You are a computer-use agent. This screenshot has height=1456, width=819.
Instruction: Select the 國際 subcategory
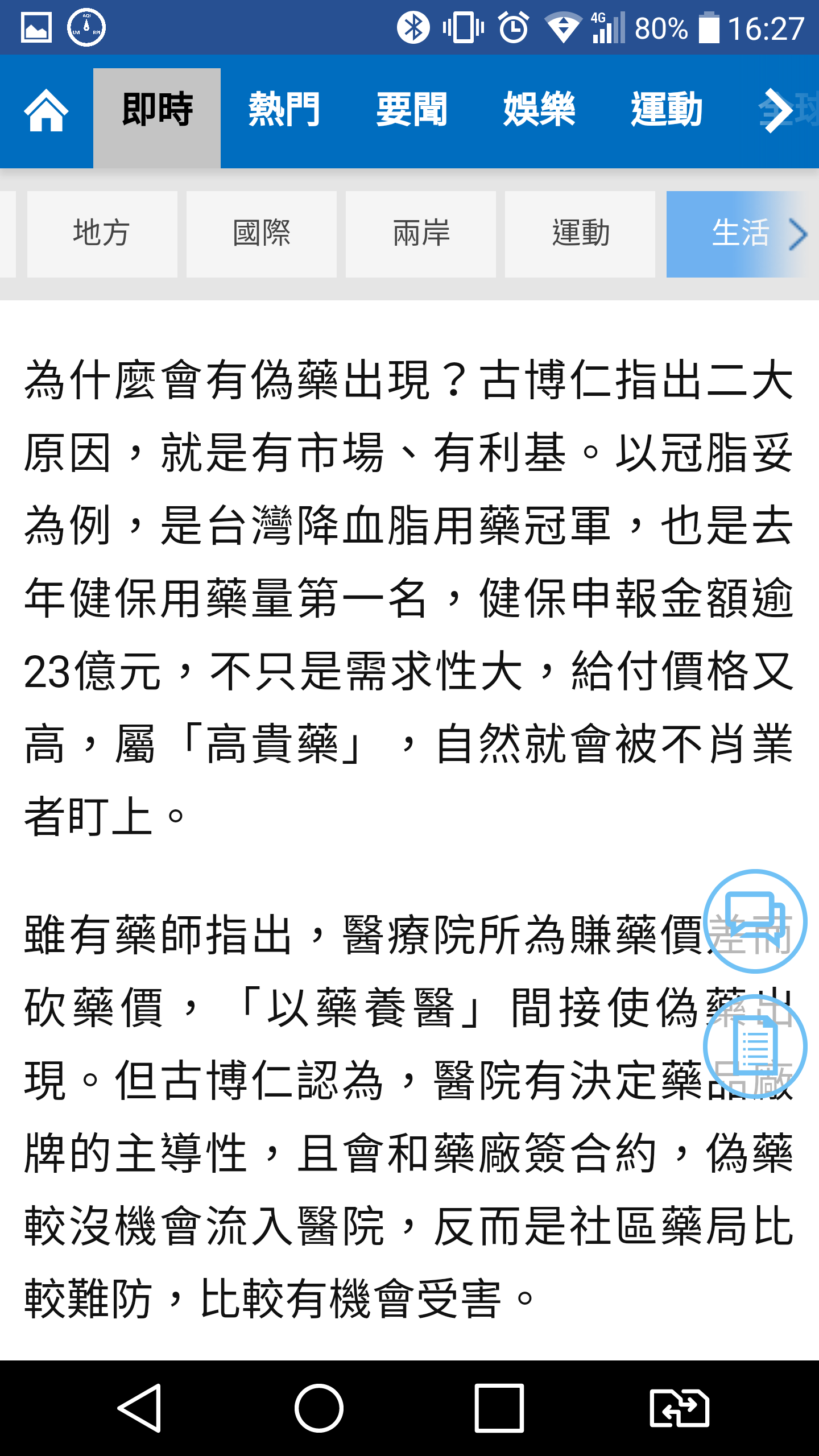[x=262, y=234]
